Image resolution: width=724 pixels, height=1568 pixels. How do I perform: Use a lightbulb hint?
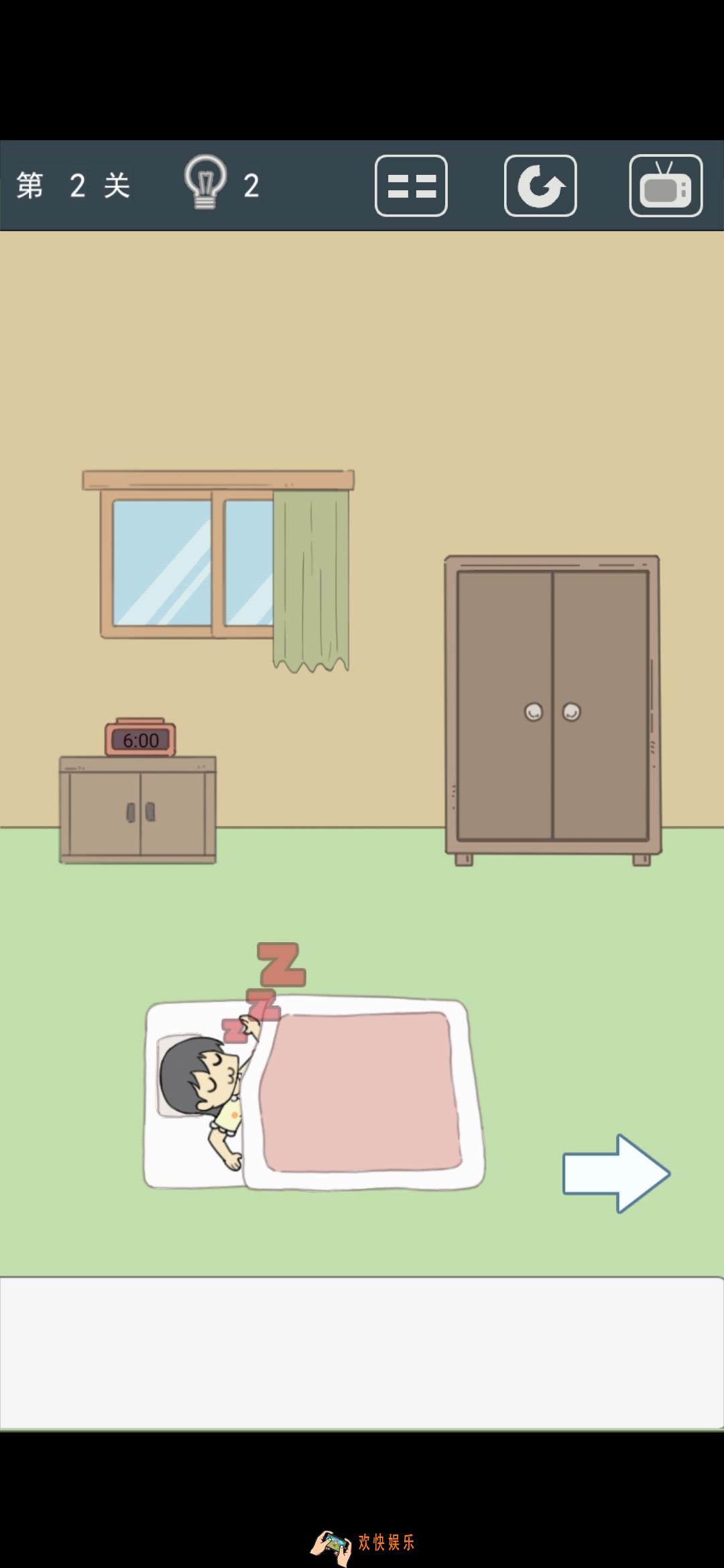(x=206, y=182)
